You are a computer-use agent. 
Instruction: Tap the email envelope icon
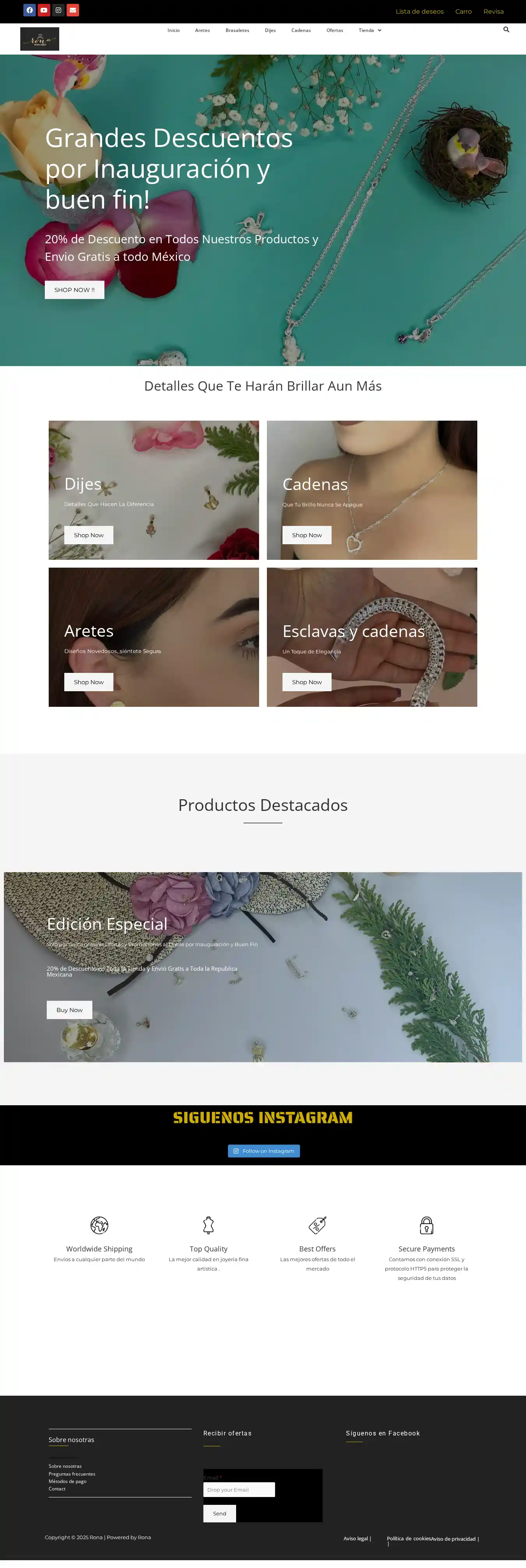[x=73, y=11]
